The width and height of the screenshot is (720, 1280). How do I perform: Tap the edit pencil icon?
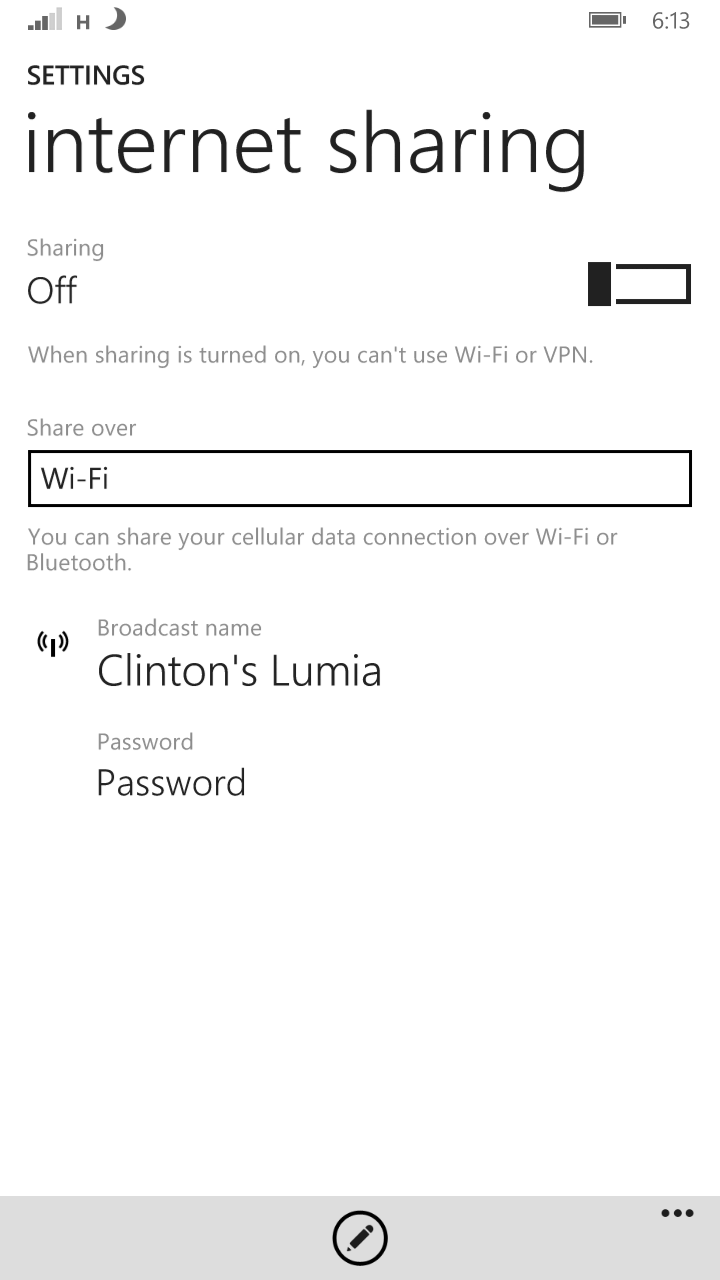(360, 1238)
